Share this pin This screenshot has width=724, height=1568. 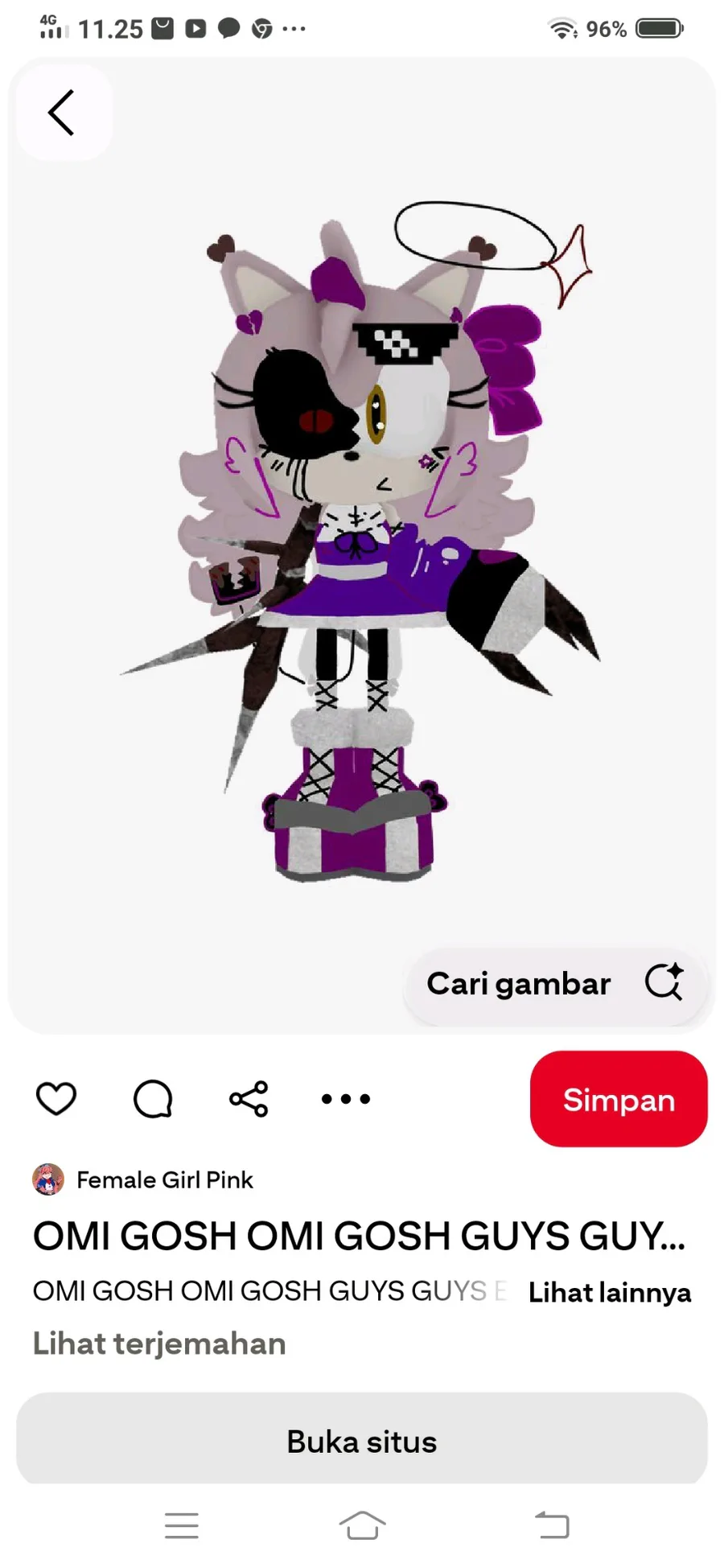pyautogui.click(x=249, y=1098)
